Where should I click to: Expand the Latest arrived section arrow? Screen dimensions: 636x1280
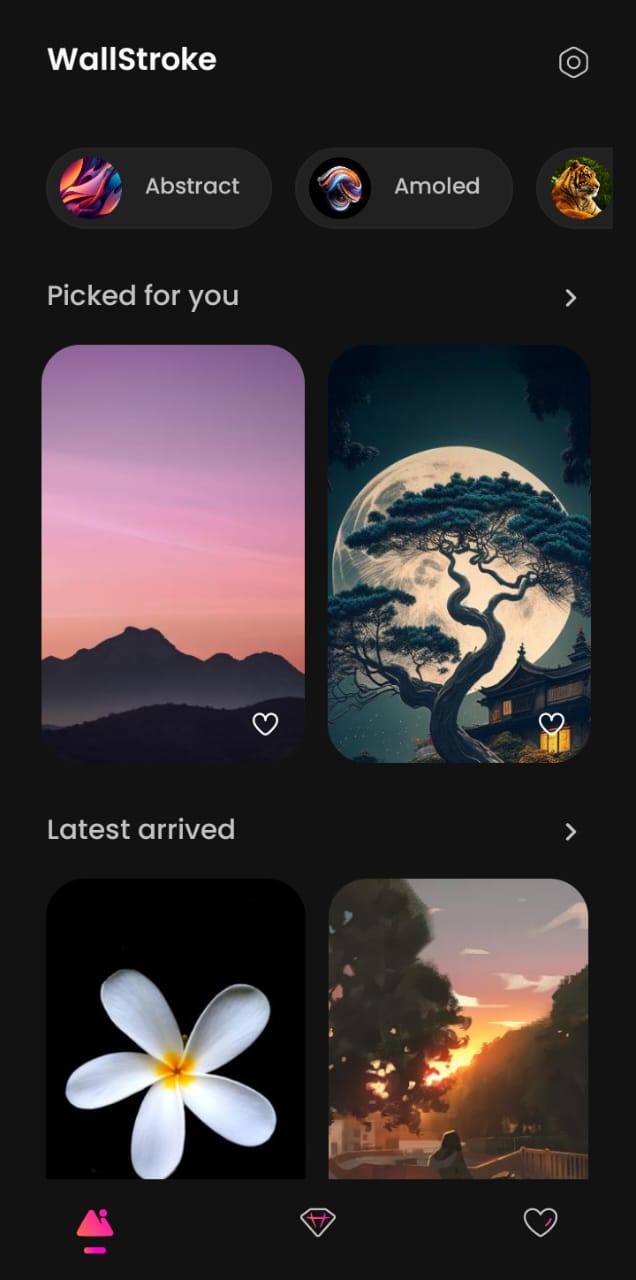point(570,832)
